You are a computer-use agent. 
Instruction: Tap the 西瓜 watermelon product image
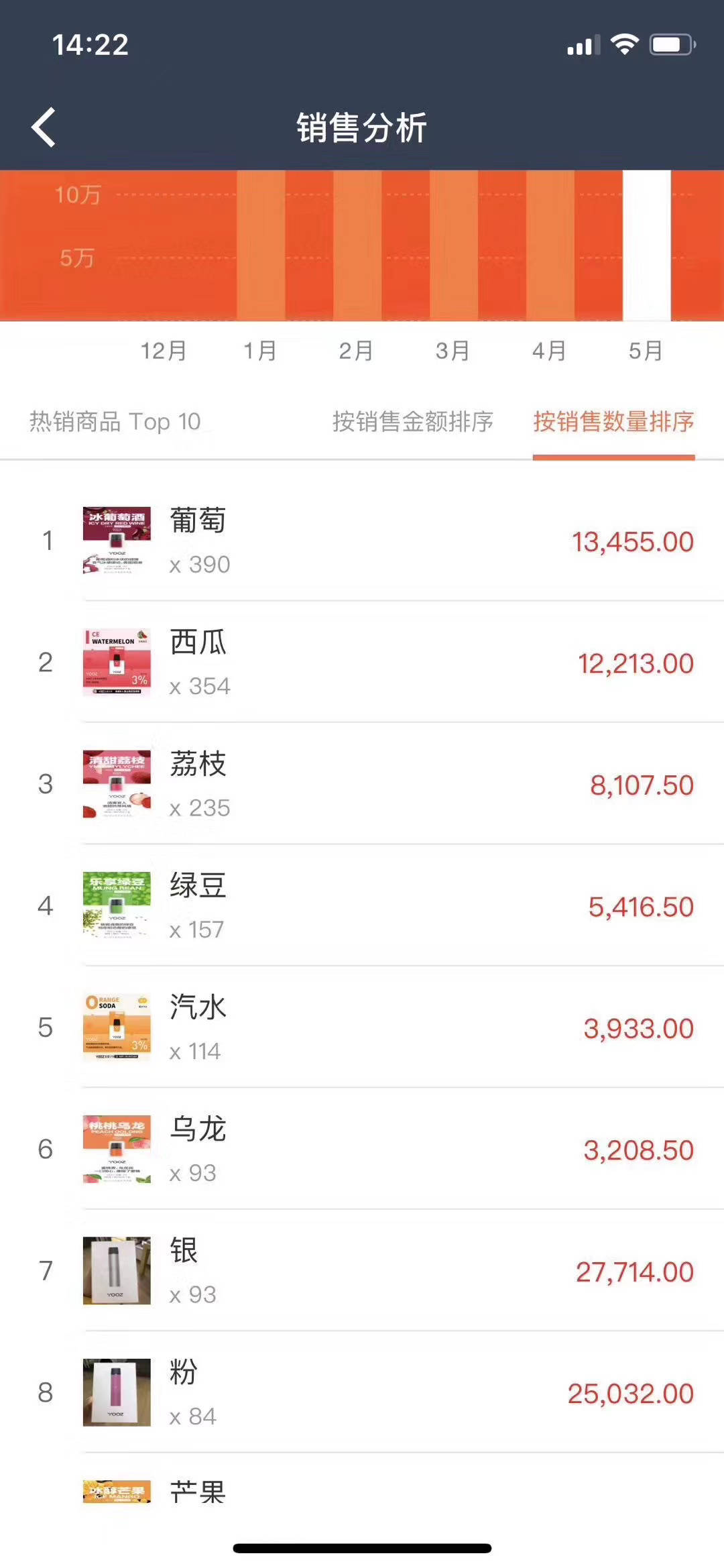click(x=117, y=661)
